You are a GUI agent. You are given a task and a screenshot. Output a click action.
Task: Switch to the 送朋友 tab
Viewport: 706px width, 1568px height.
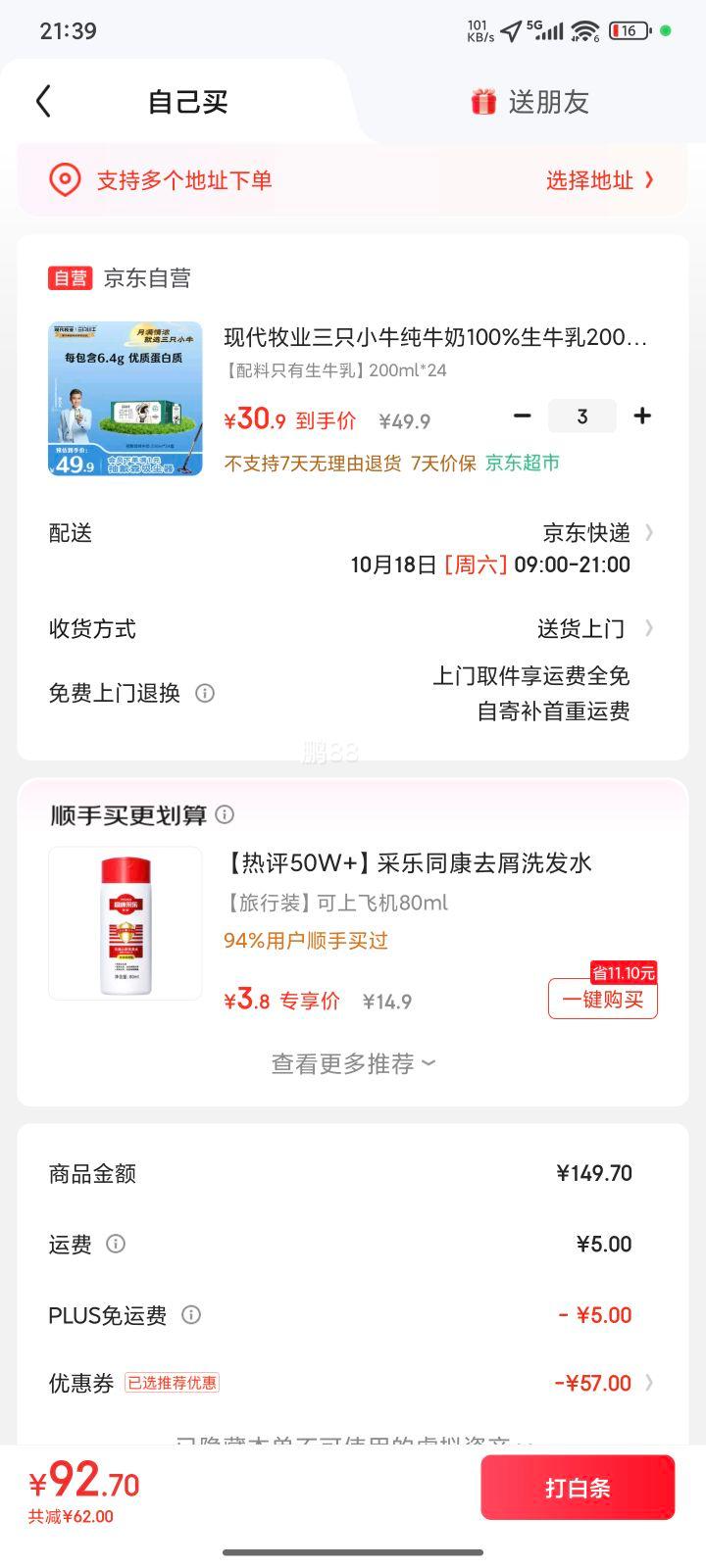tap(529, 102)
